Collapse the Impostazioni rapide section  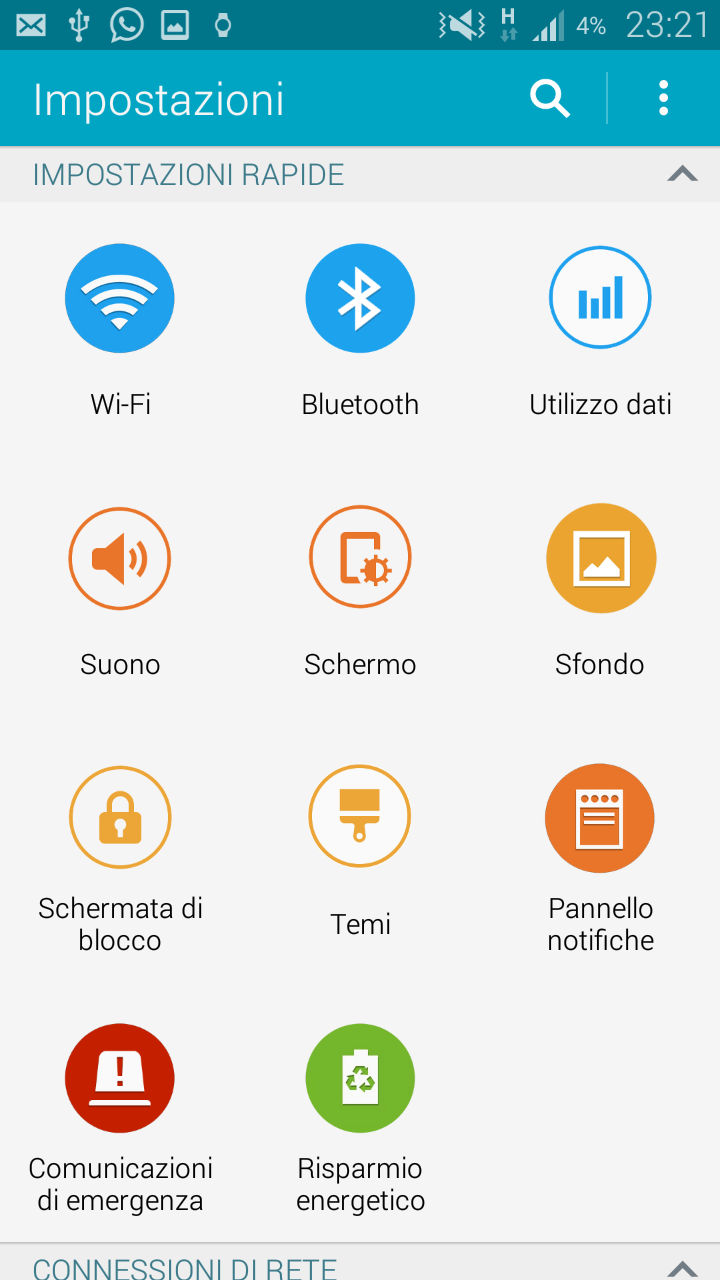pyautogui.click(x=682, y=174)
